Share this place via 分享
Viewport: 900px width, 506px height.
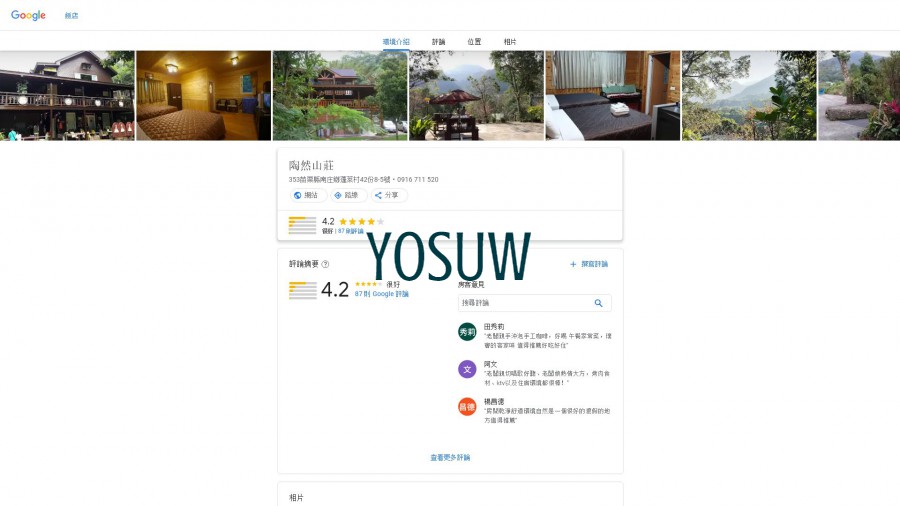point(387,195)
